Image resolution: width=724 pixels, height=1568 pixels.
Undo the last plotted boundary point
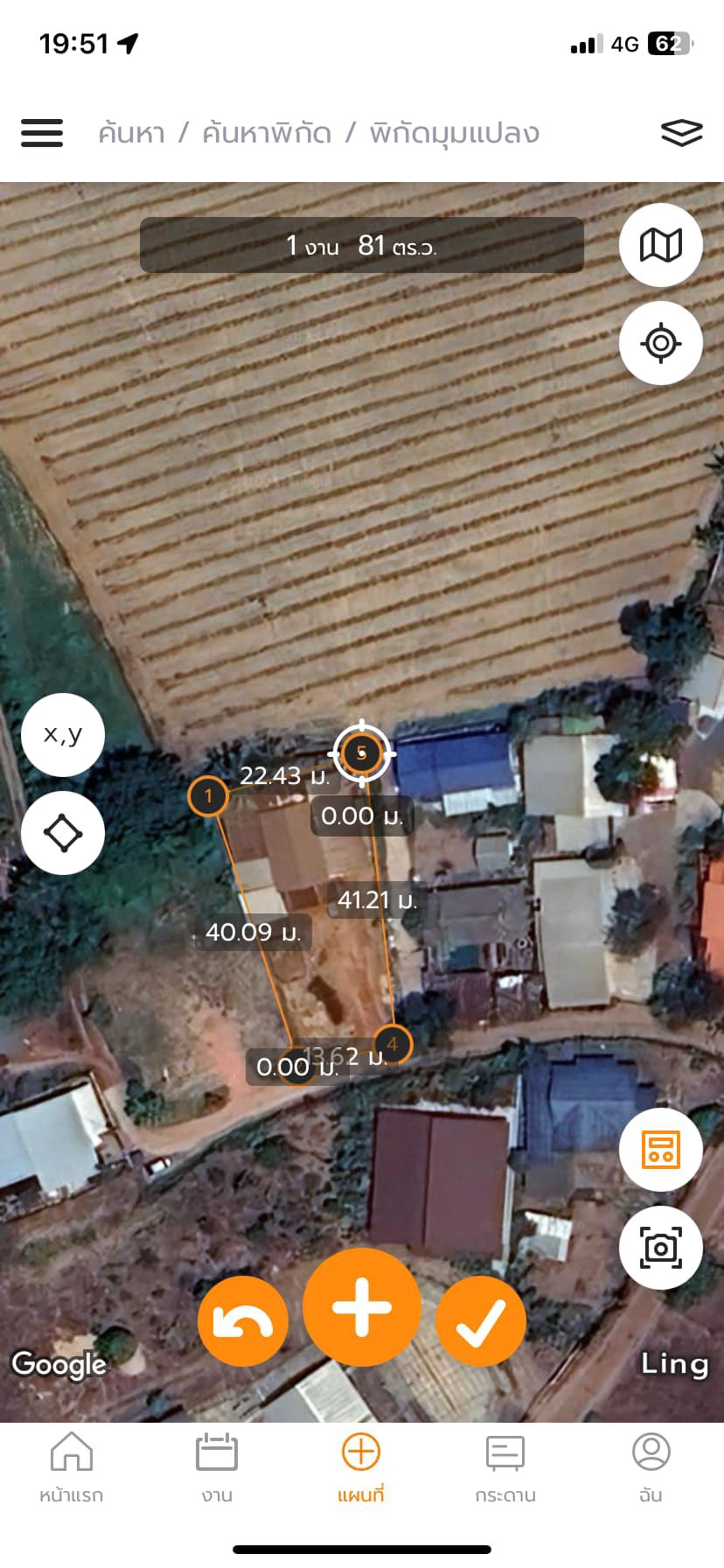[243, 1319]
